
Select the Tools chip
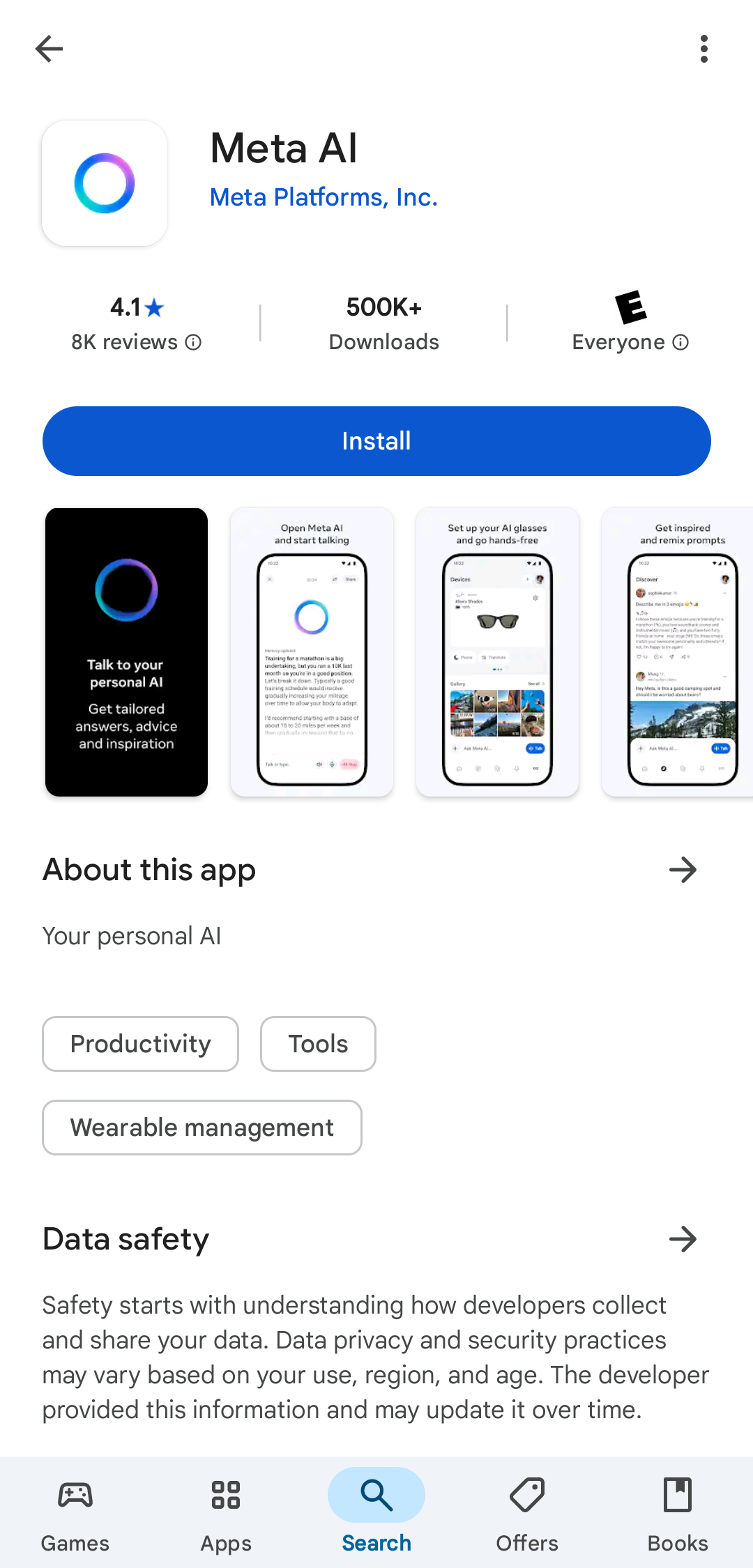318,1044
